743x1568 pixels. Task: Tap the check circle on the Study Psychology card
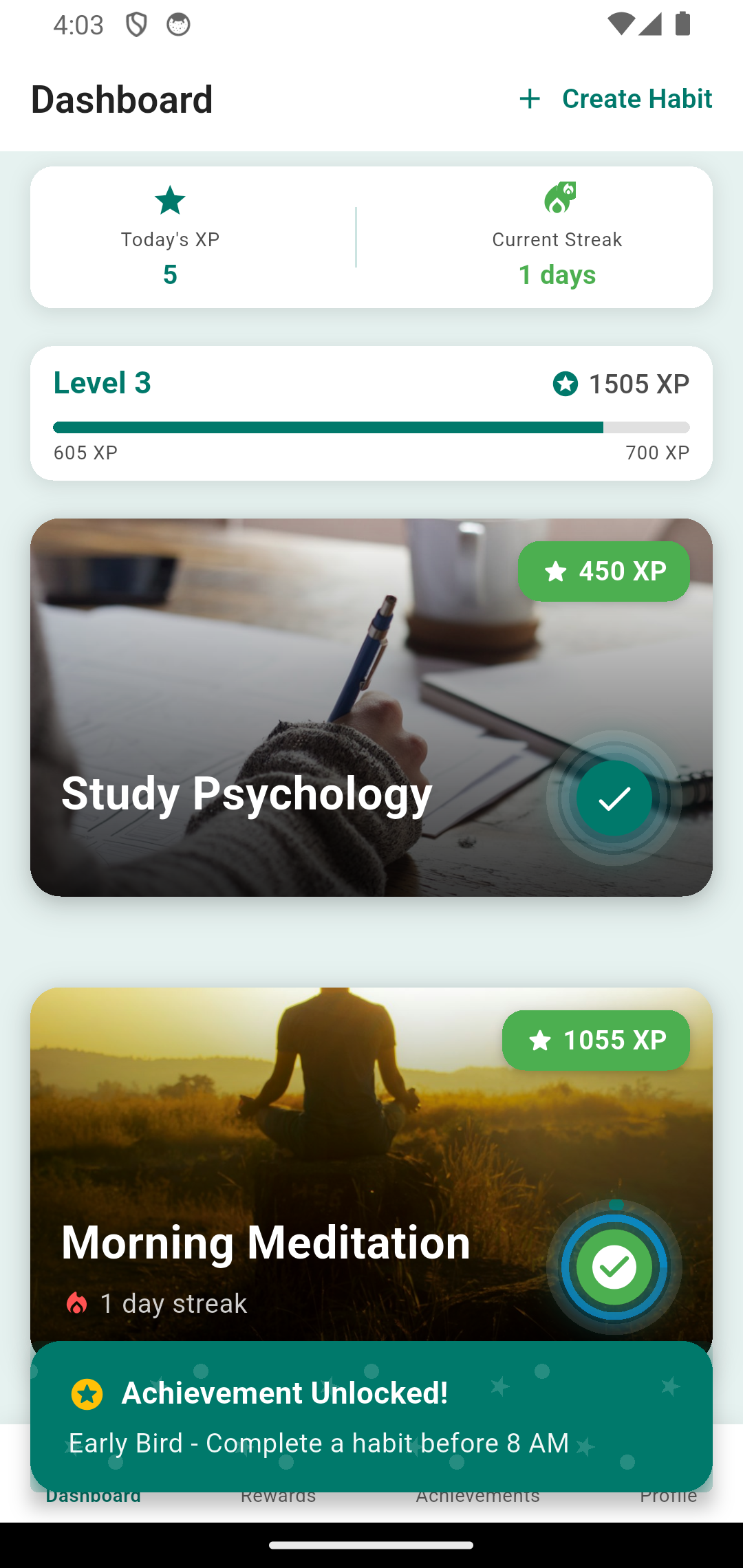point(614,798)
